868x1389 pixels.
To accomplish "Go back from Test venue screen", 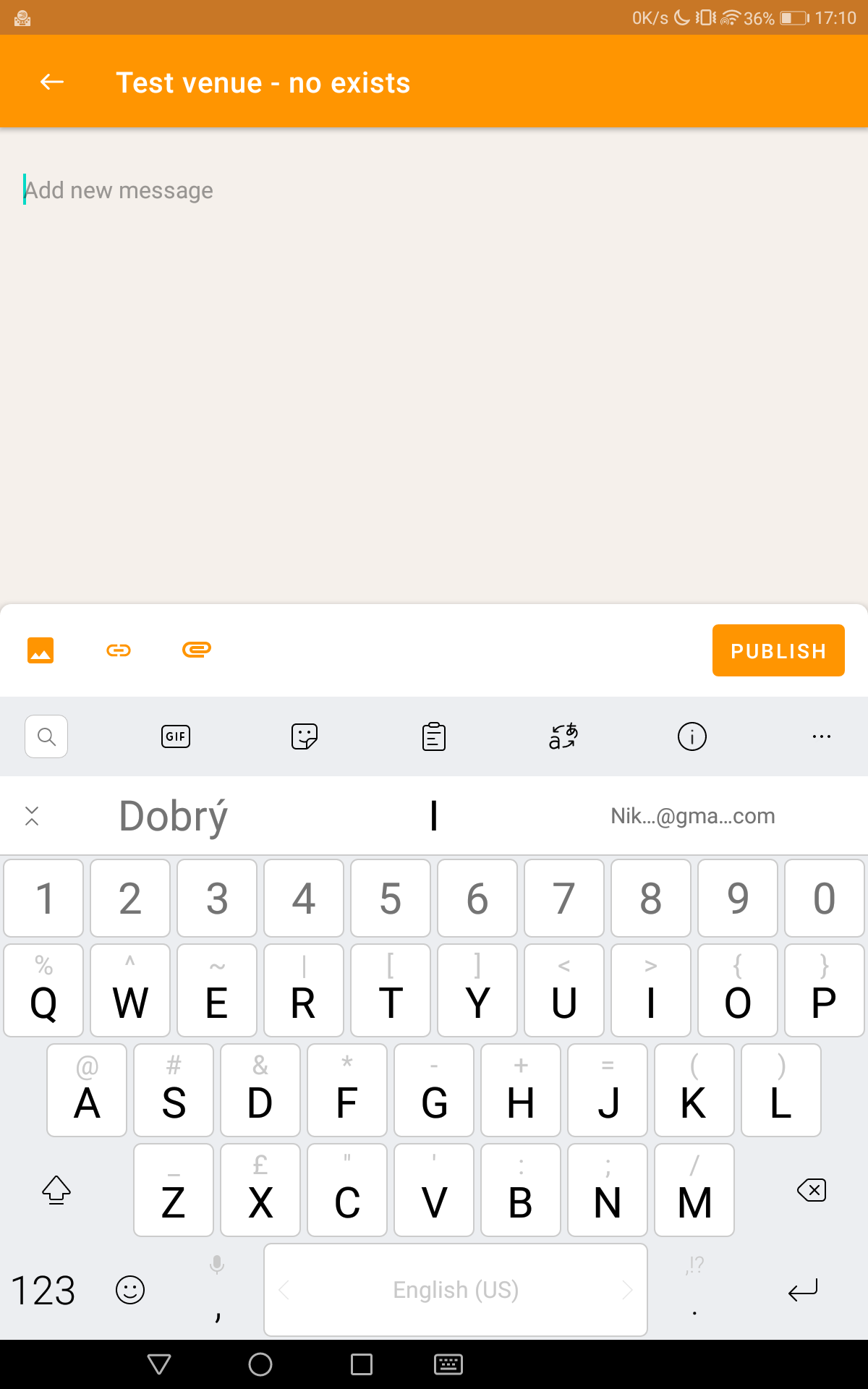I will pyautogui.click(x=51, y=82).
